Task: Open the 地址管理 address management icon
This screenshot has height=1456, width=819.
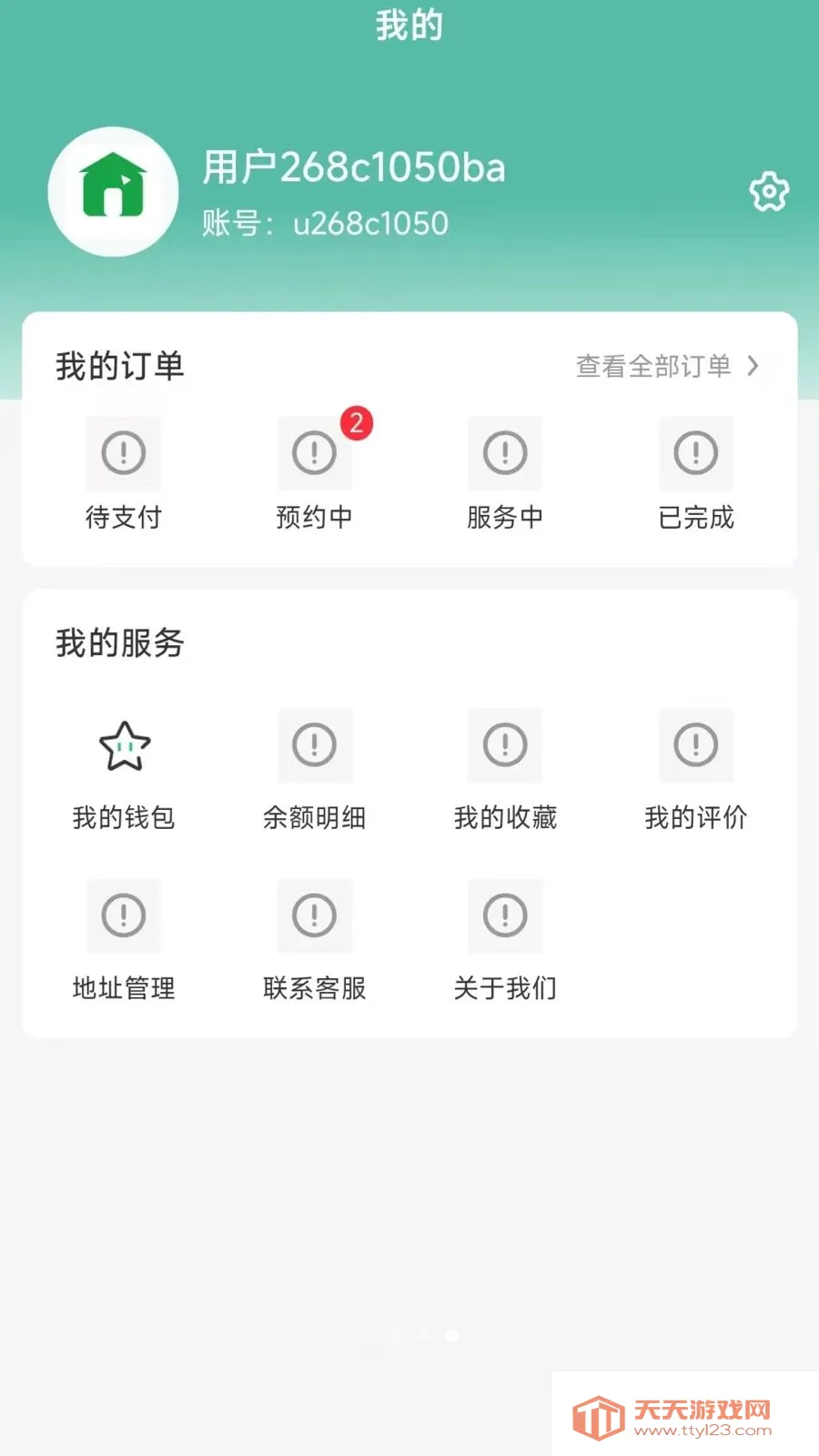Action: click(x=123, y=915)
